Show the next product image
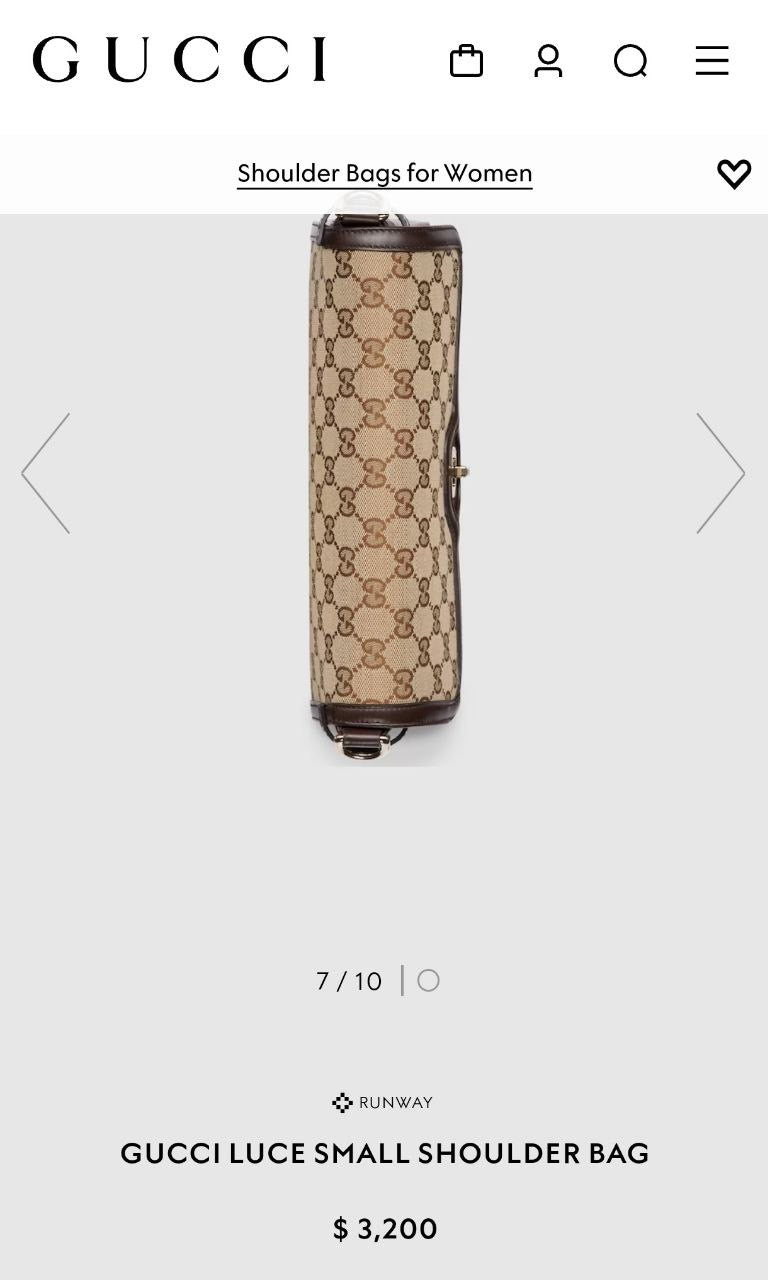The width and height of the screenshot is (768, 1280). coord(720,473)
